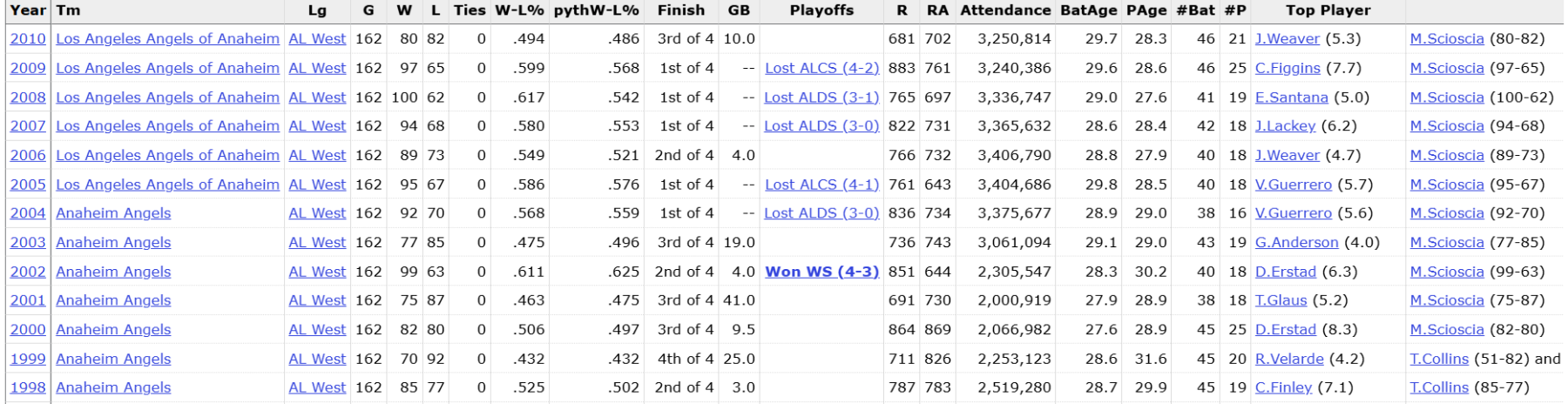
Task: Open R.Velarde's player link
Action: [x=1289, y=359]
